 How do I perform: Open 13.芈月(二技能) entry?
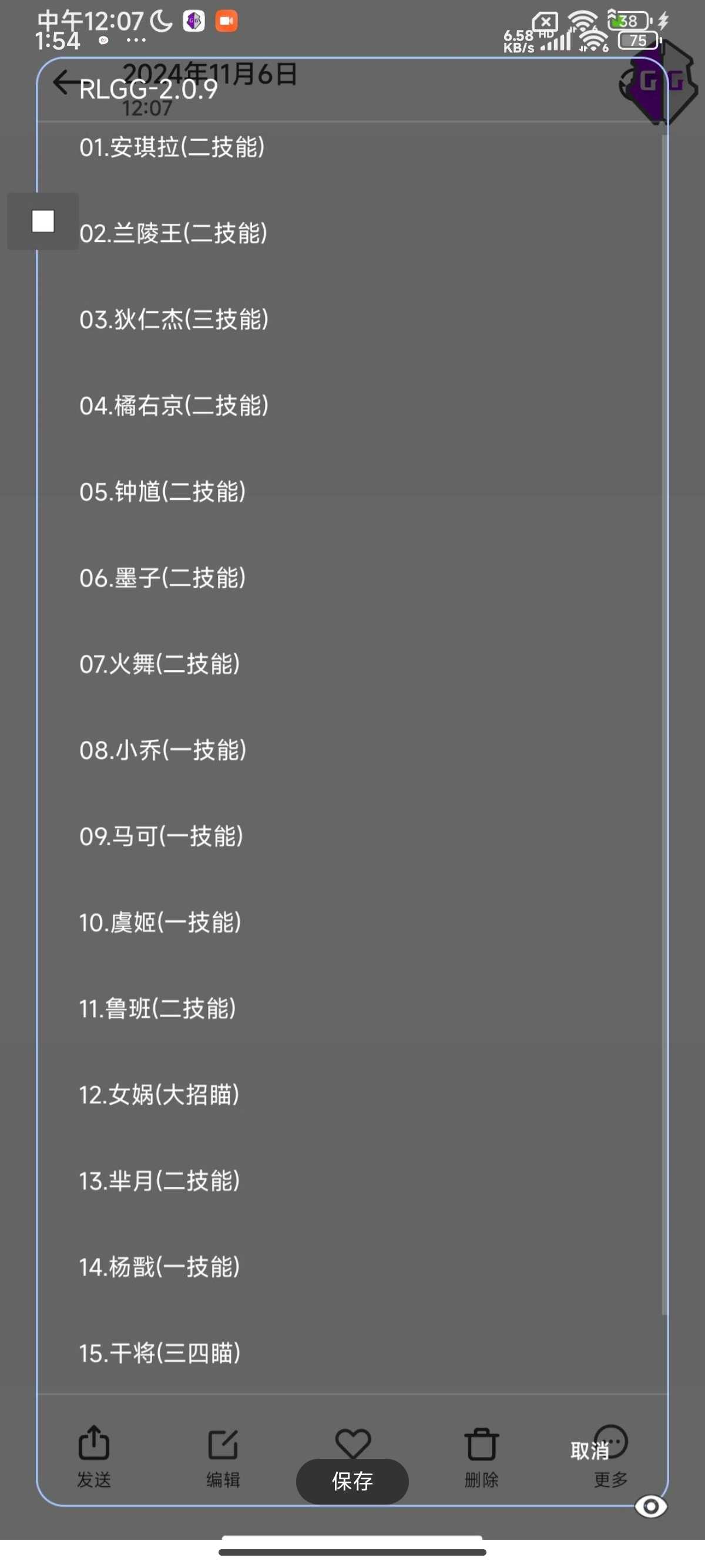click(x=160, y=1182)
